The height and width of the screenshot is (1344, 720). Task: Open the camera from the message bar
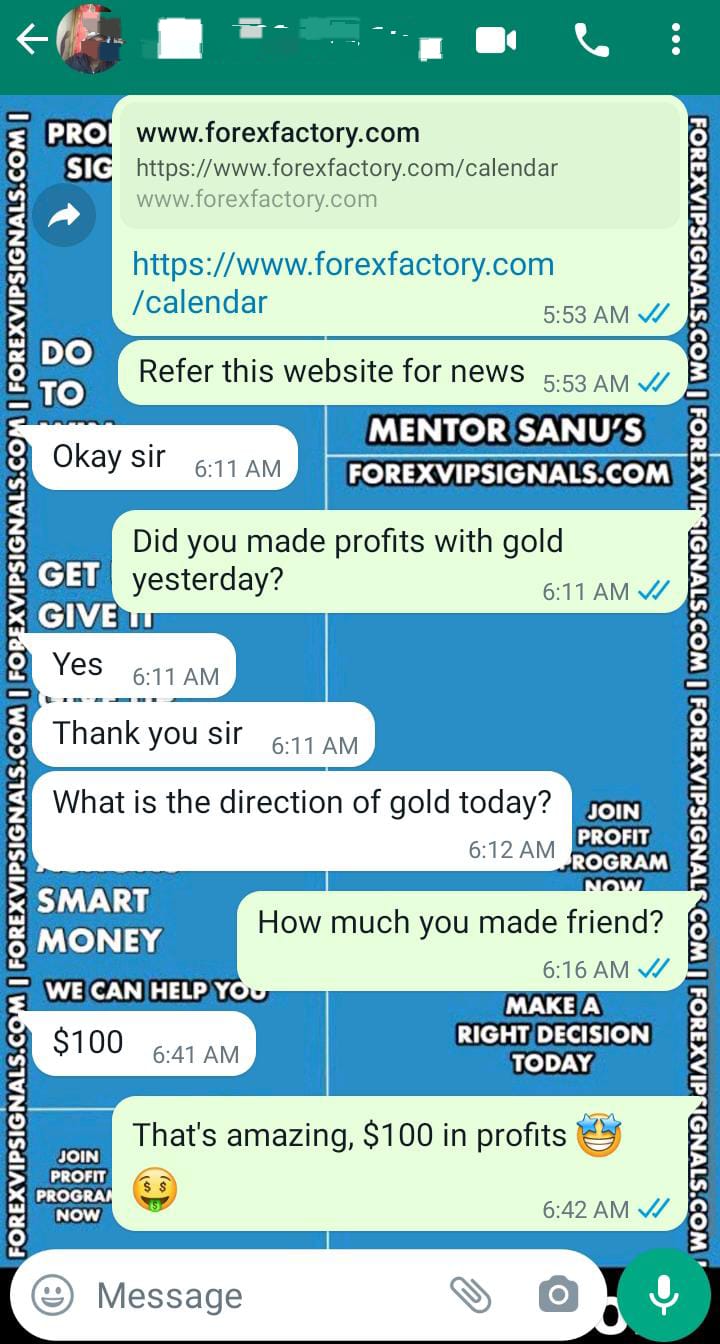pyautogui.click(x=558, y=1296)
